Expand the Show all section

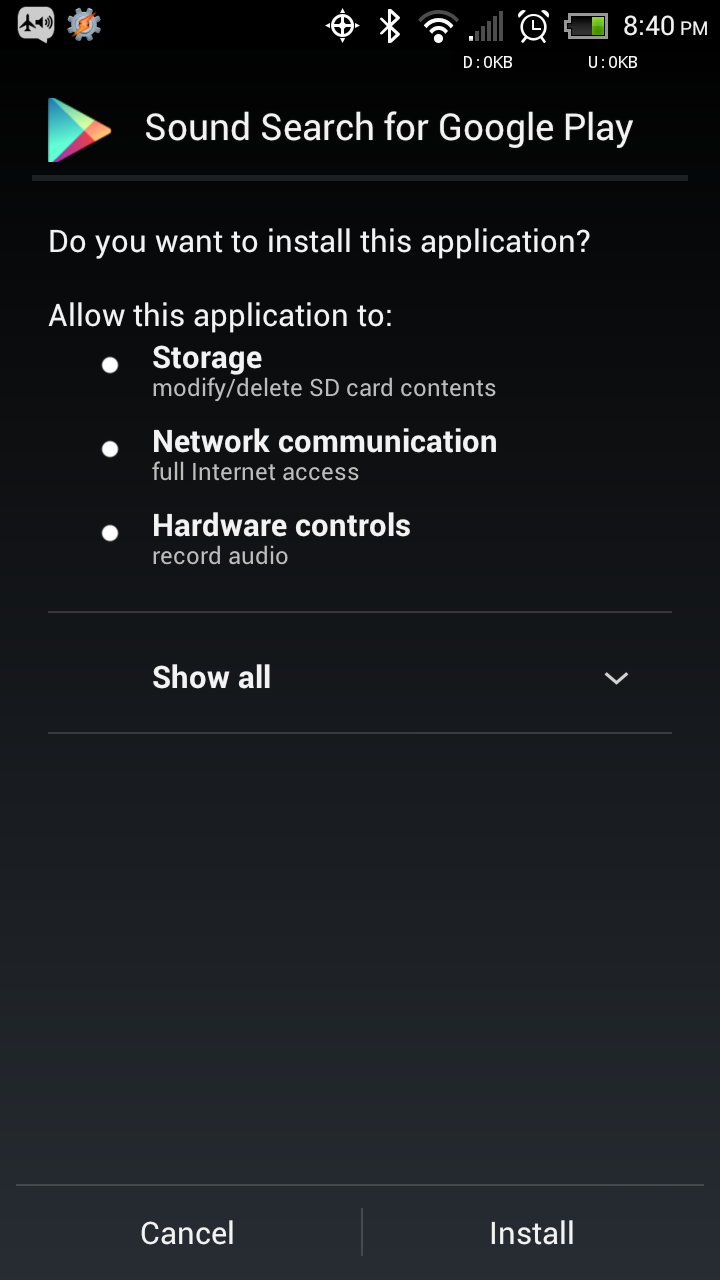click(211, 677)
